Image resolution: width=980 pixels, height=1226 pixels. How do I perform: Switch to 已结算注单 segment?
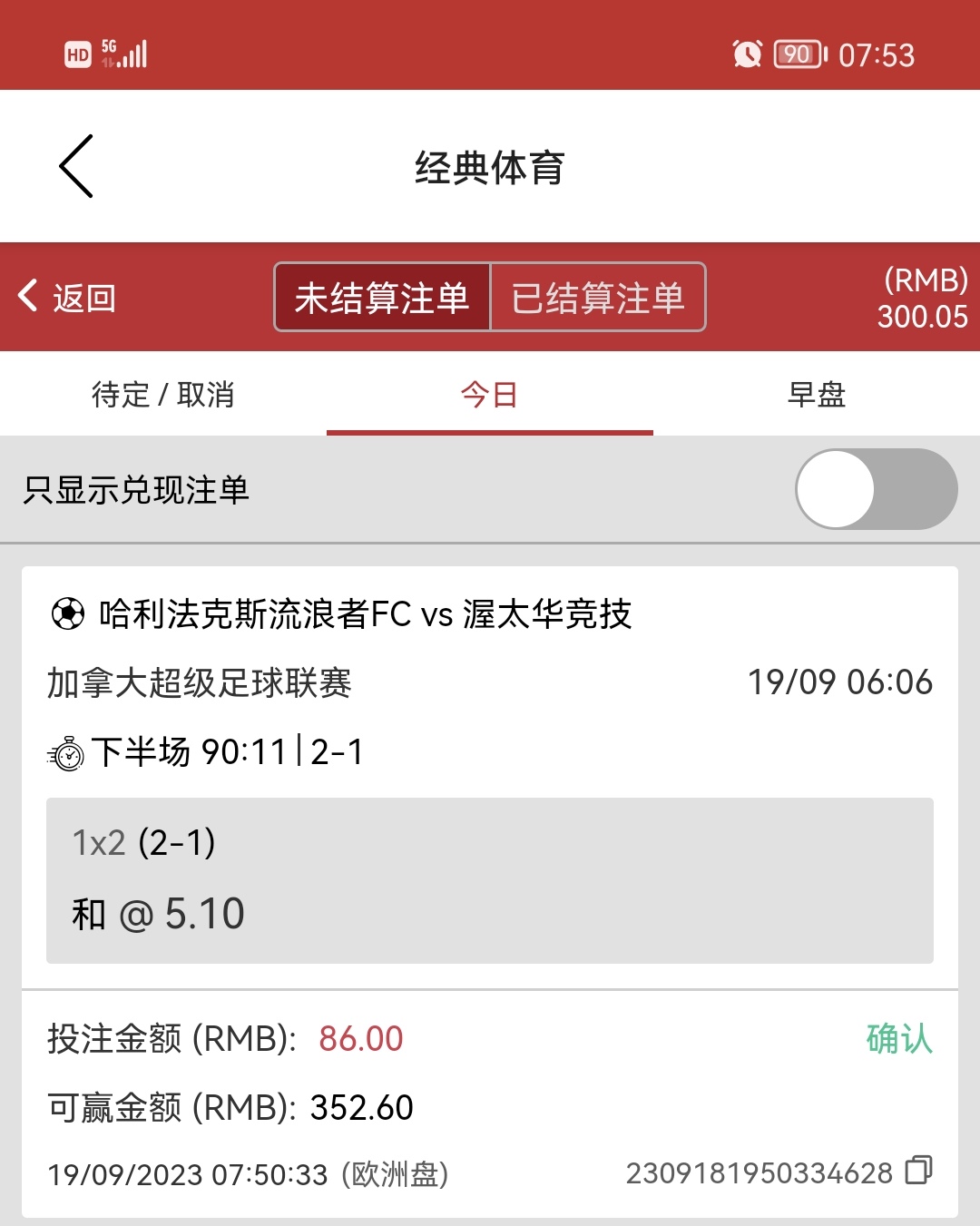(598, 298)
